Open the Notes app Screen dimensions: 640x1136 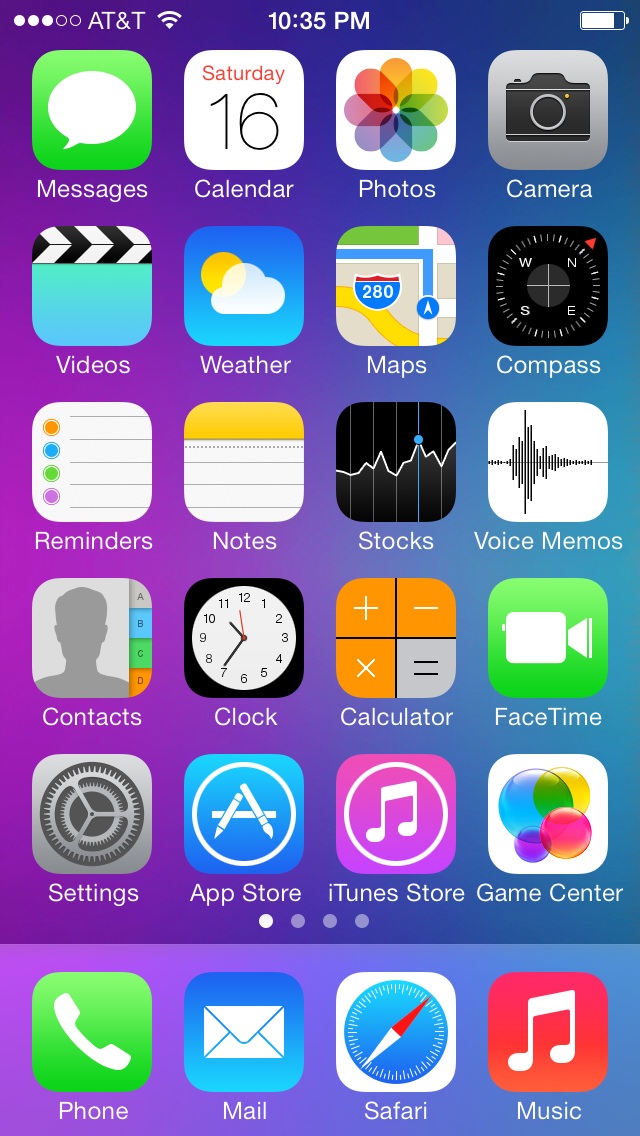pyautogui.click(x=244, y=462)
